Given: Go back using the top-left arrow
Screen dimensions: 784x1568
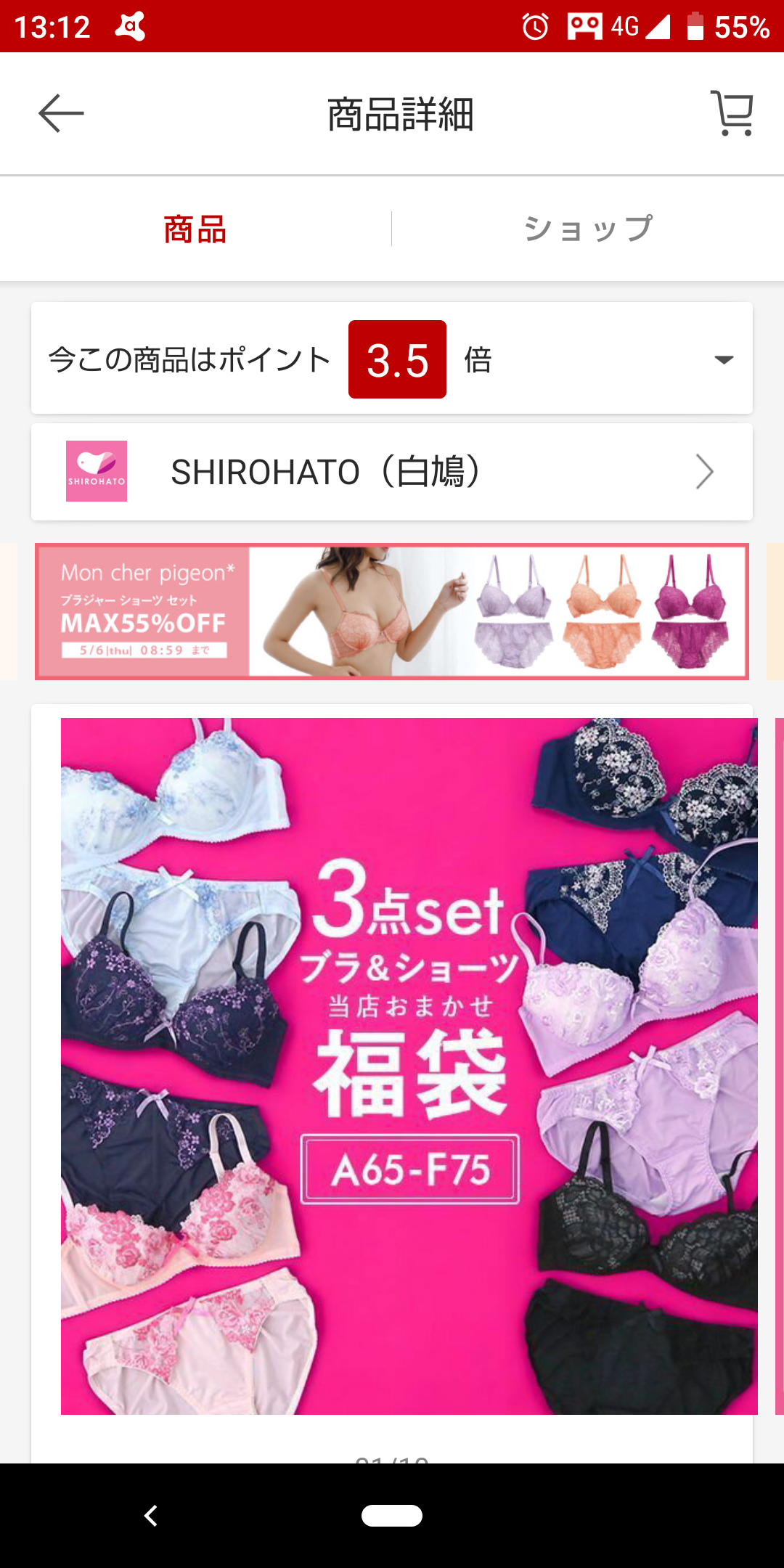Looking at the screenshot, I should (61, 114).
